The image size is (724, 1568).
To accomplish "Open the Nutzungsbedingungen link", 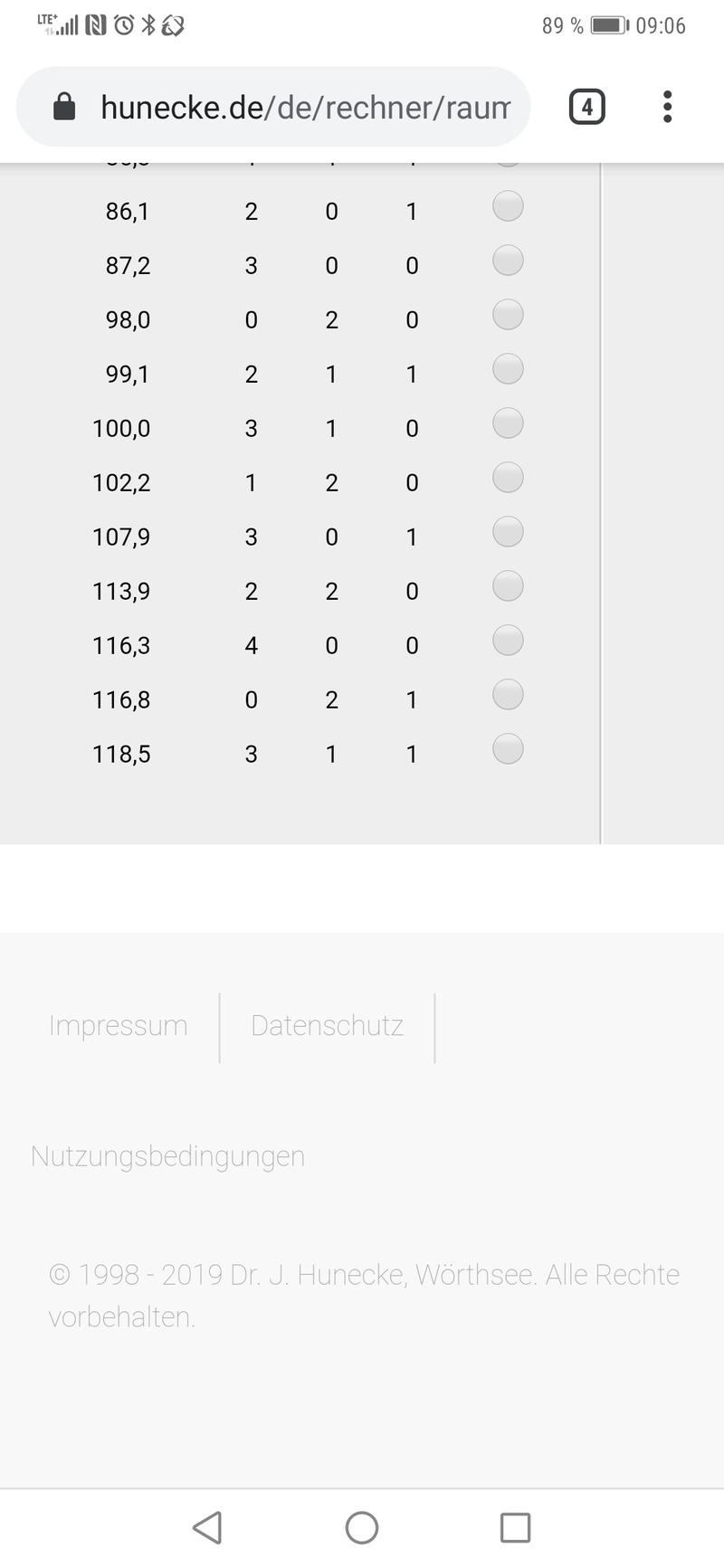I will [x=167, y=1156].
